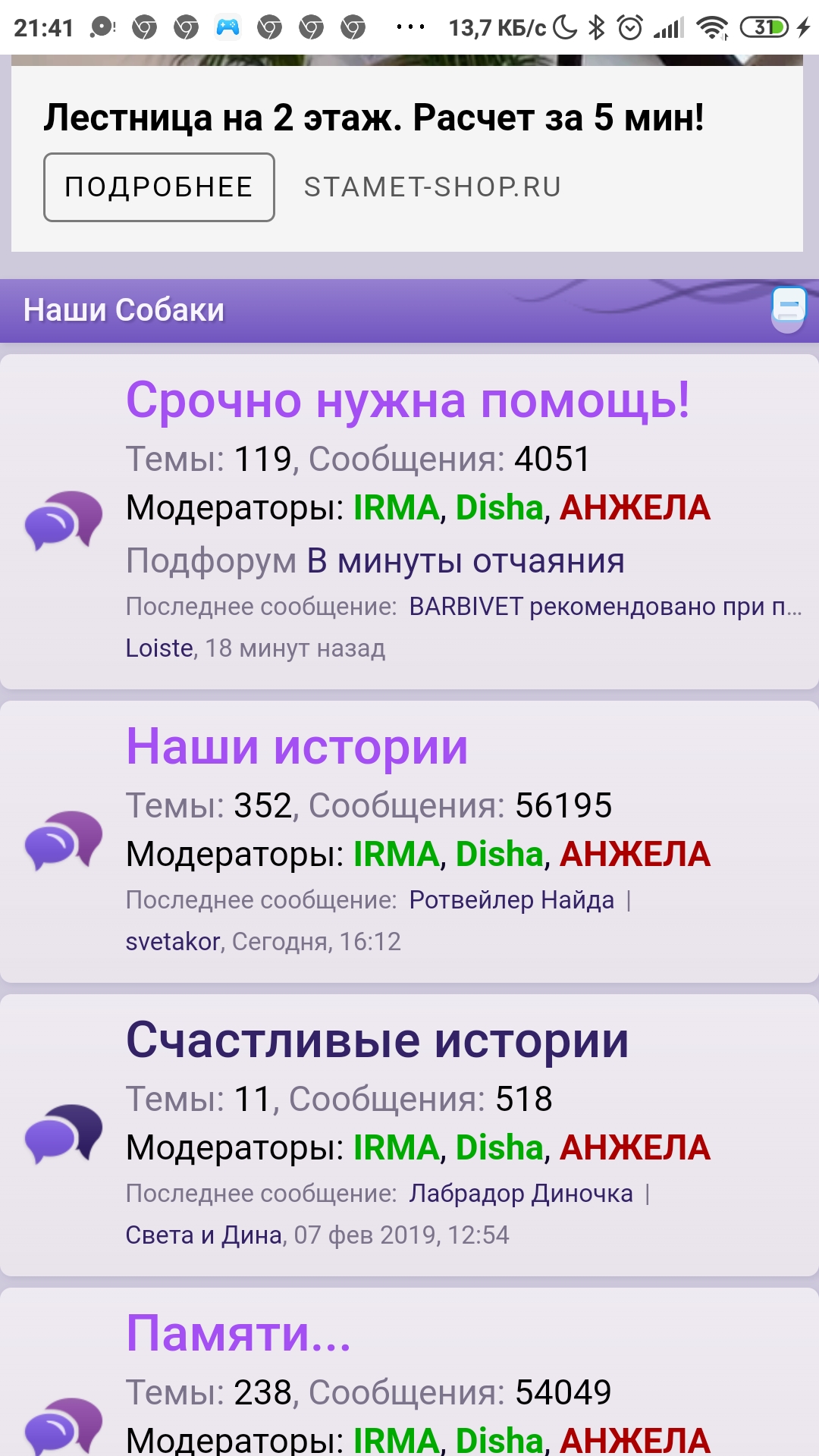Open the Наши истории forum
The height and width of the screenshot is (1456, 819).
pos(297,747)
